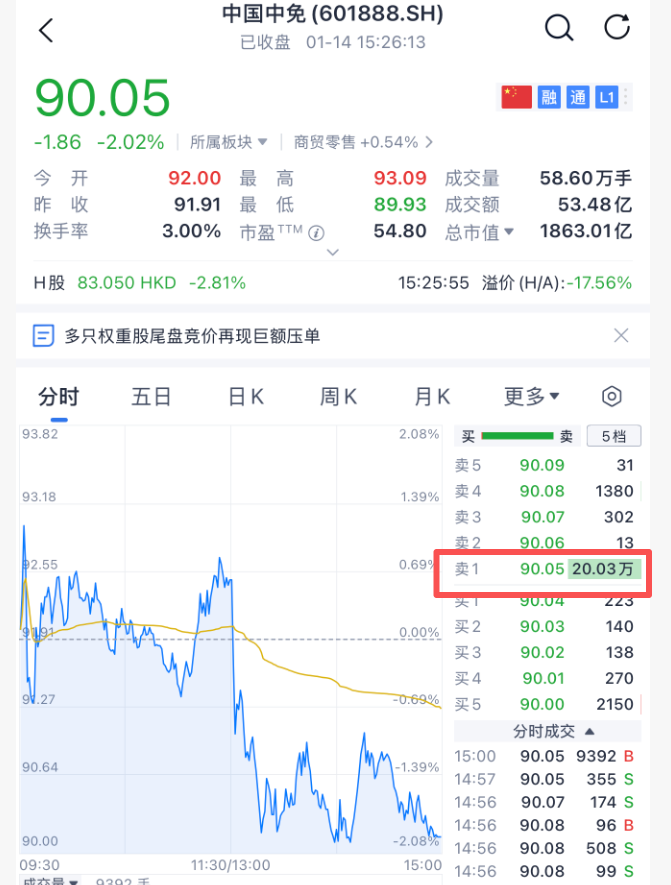Change order book depth via 5档 button
The height and width of the screenshot is (885, 671).
click(x=613, y=436)
